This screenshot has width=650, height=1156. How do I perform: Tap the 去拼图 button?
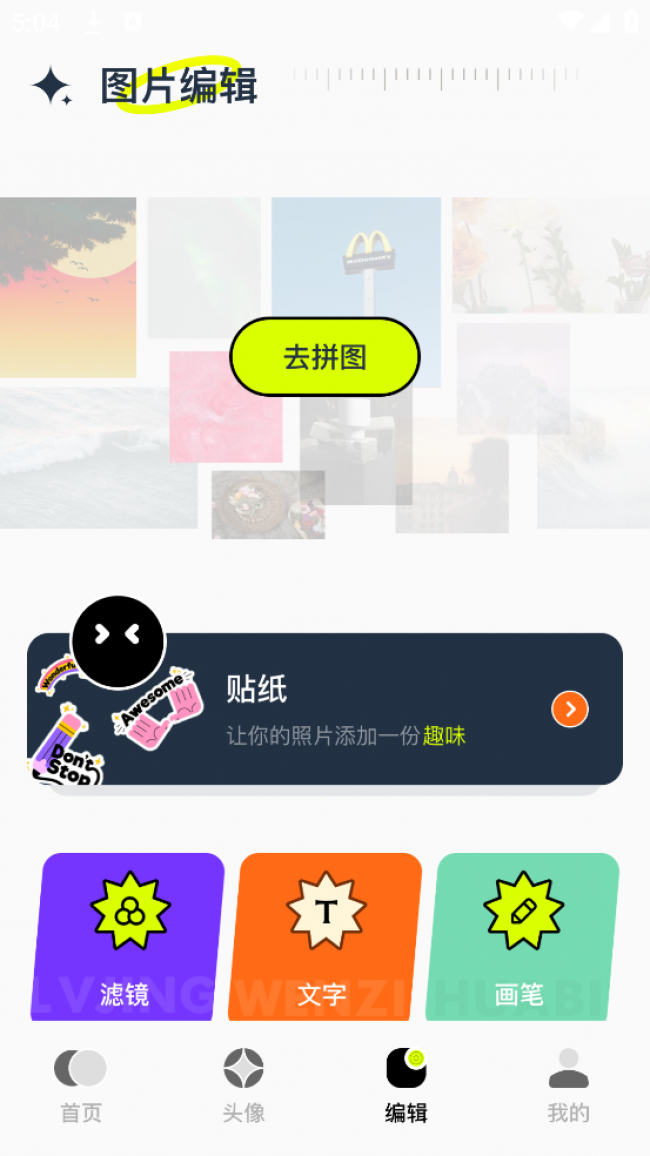(x=325, y=357)
